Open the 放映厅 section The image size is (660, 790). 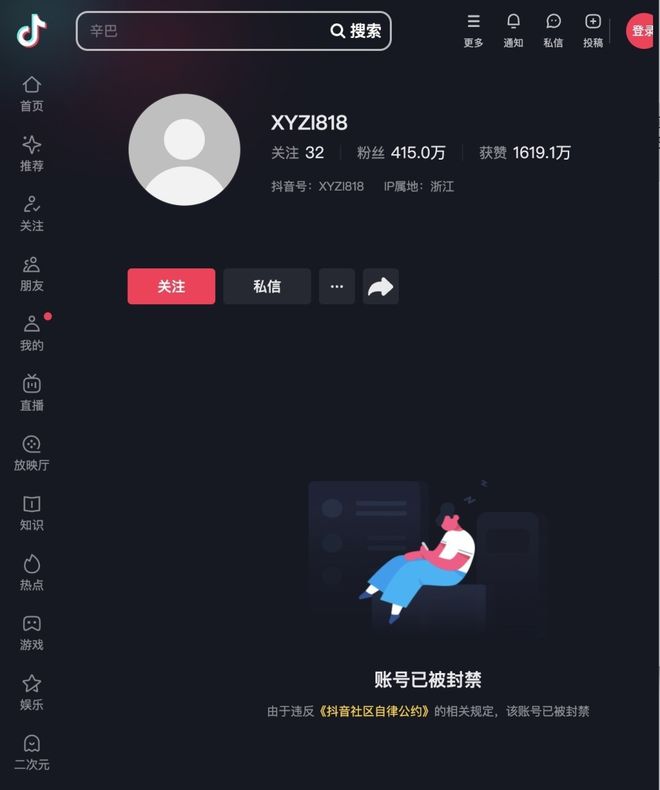click(32, 453)
